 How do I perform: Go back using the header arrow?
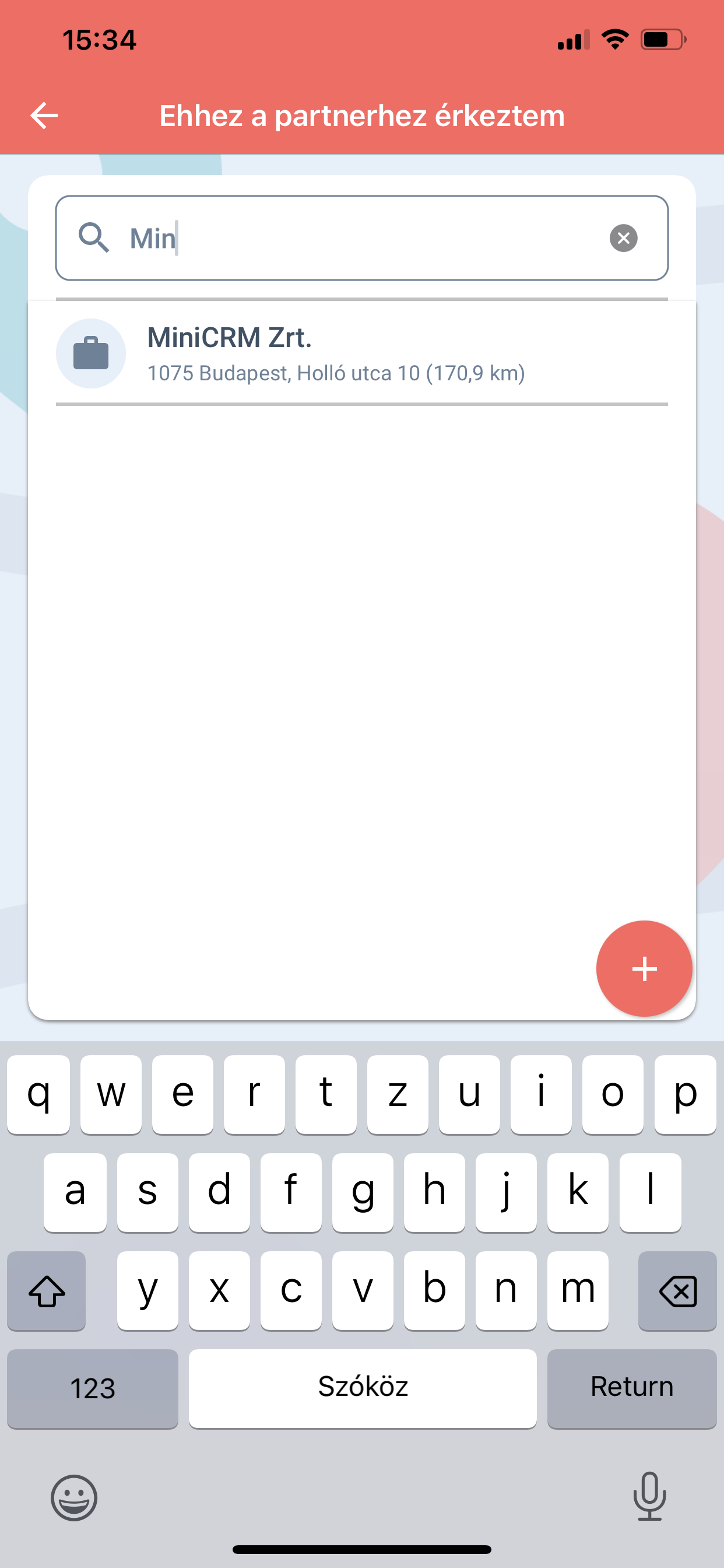click(44, 116)
